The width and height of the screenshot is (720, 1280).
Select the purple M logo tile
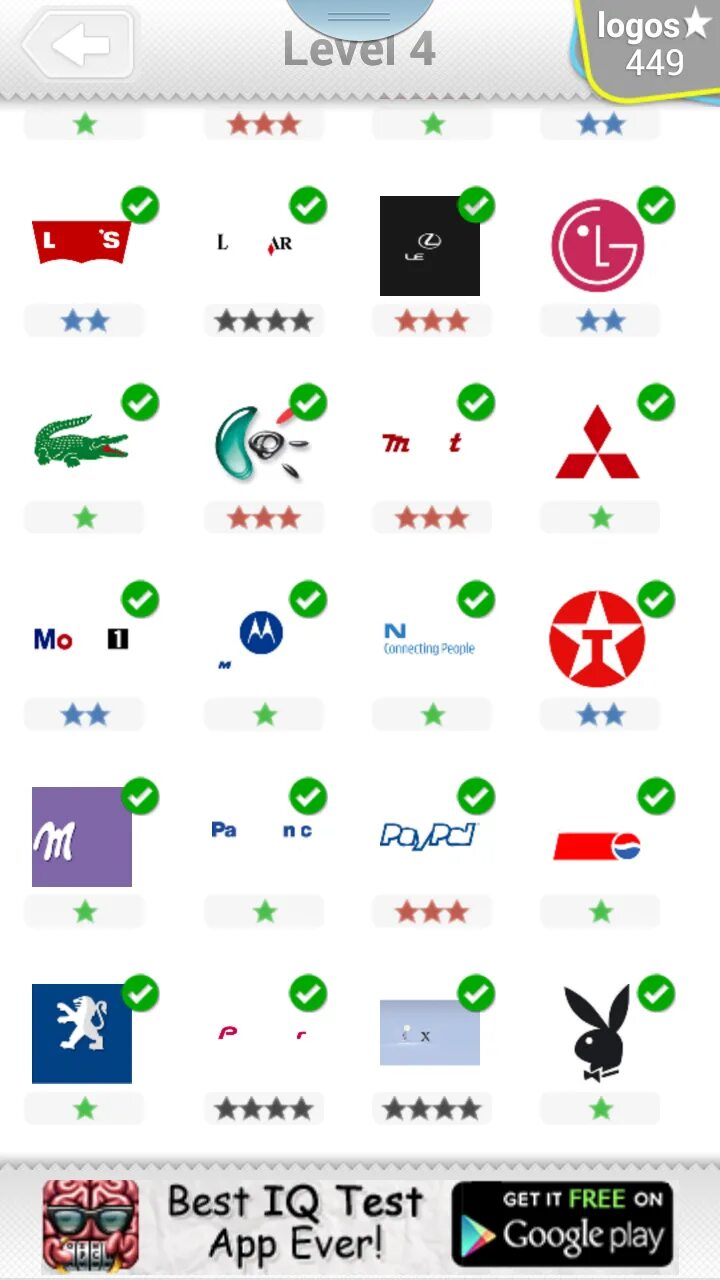[82, 837]
